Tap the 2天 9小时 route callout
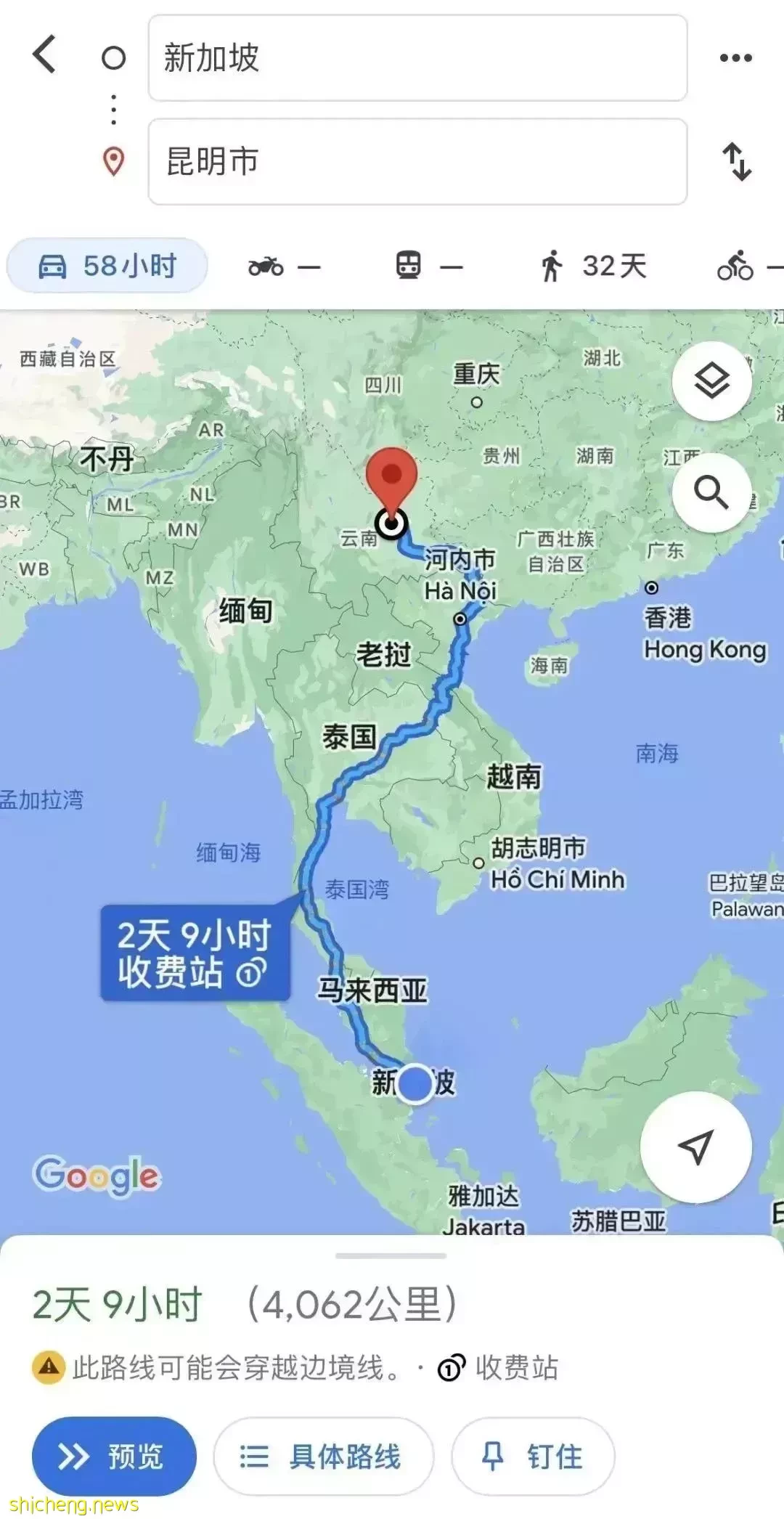 click(x=195, y=953)
